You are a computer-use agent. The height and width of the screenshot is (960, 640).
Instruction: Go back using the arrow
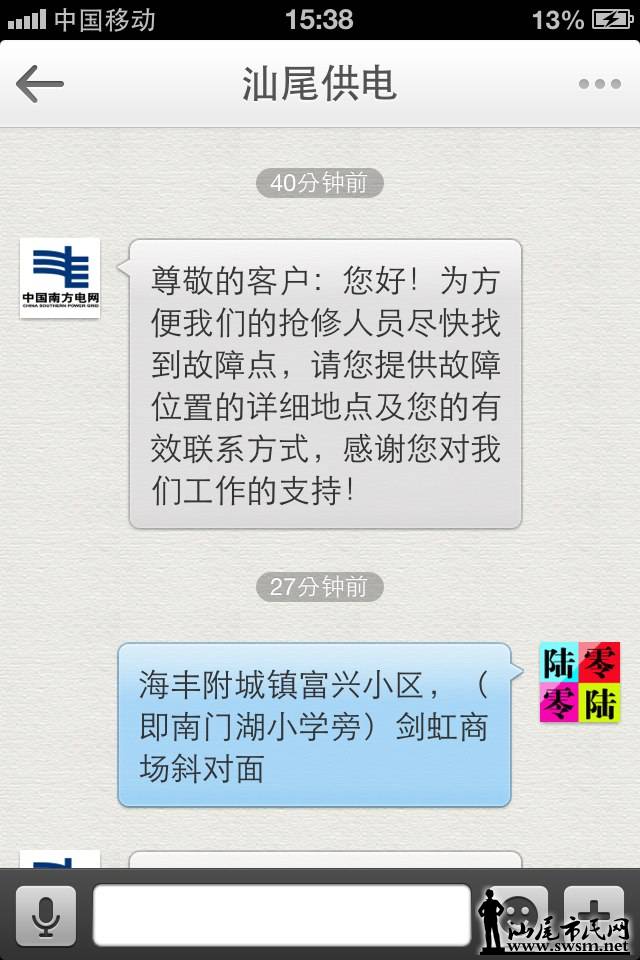tap(40, 84)
